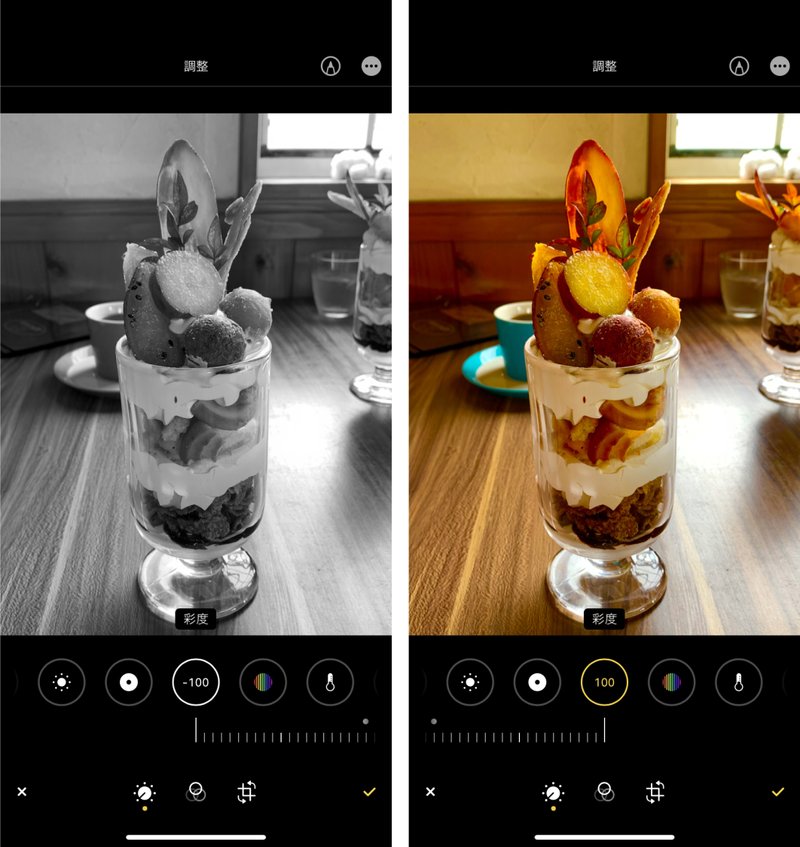Open markup pen on the black-and-white photo screen
Image resolution: width=800 pixels, height=847 pixels.
pos(330,66)
